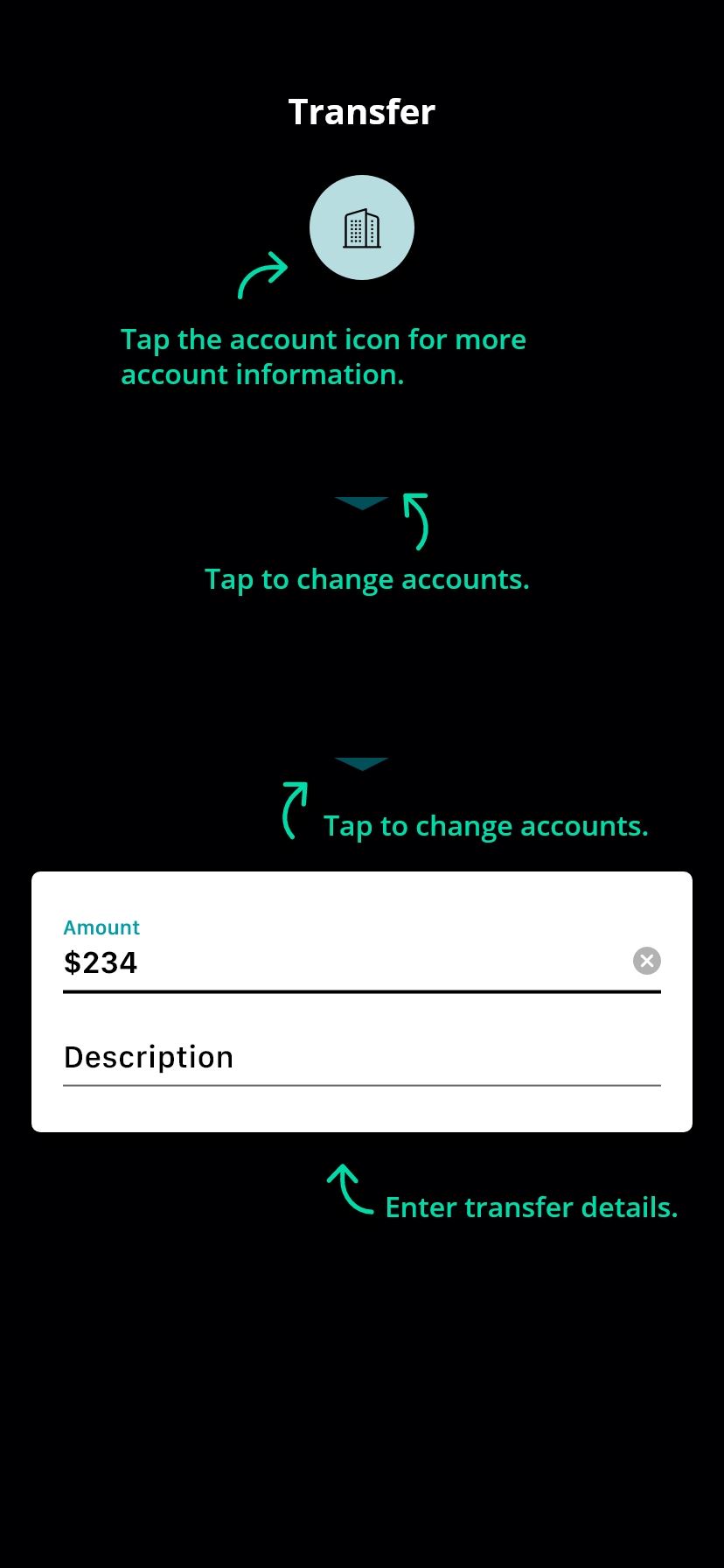Tap the account building icon
Image resolution: width=724 pixels, height=1568 pixels.
coord(362,227)
